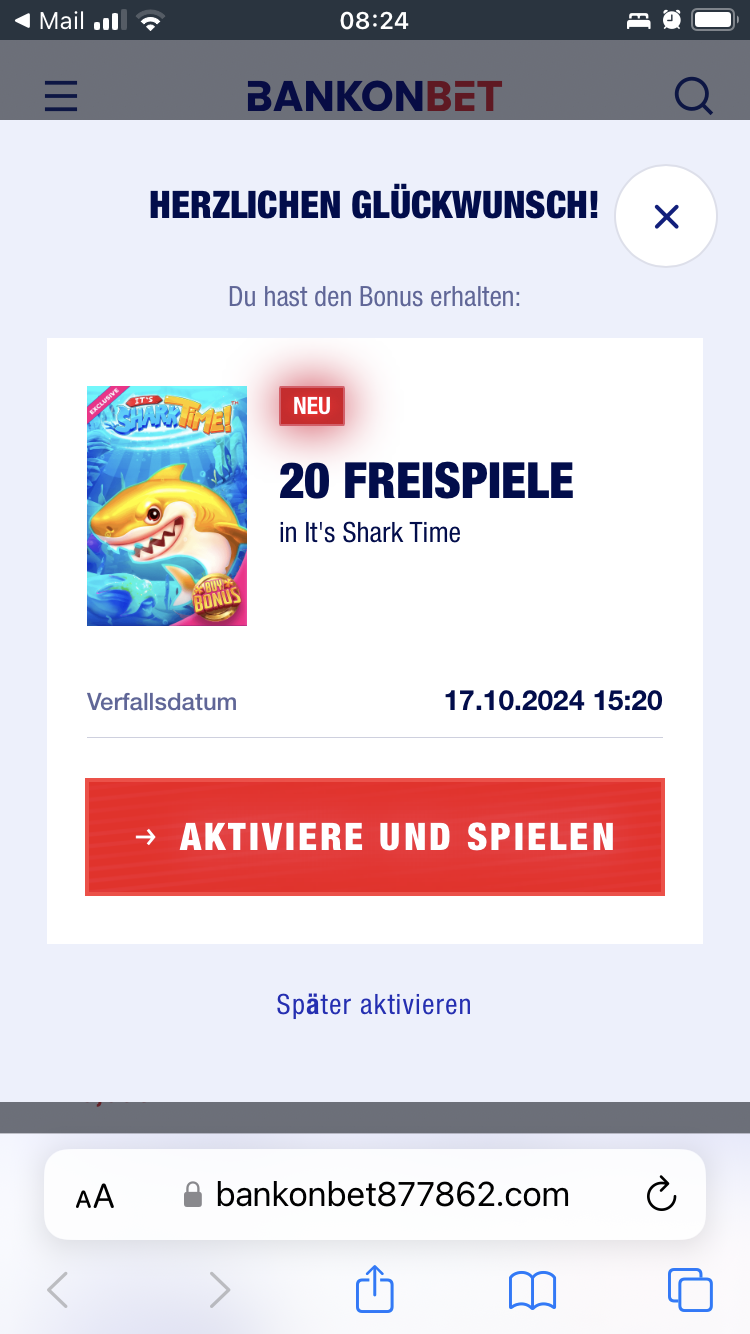Tap the NEU badge on the bonus
Image resolution: width=750 pixels, height=1334 pixels.
point(311,406)
